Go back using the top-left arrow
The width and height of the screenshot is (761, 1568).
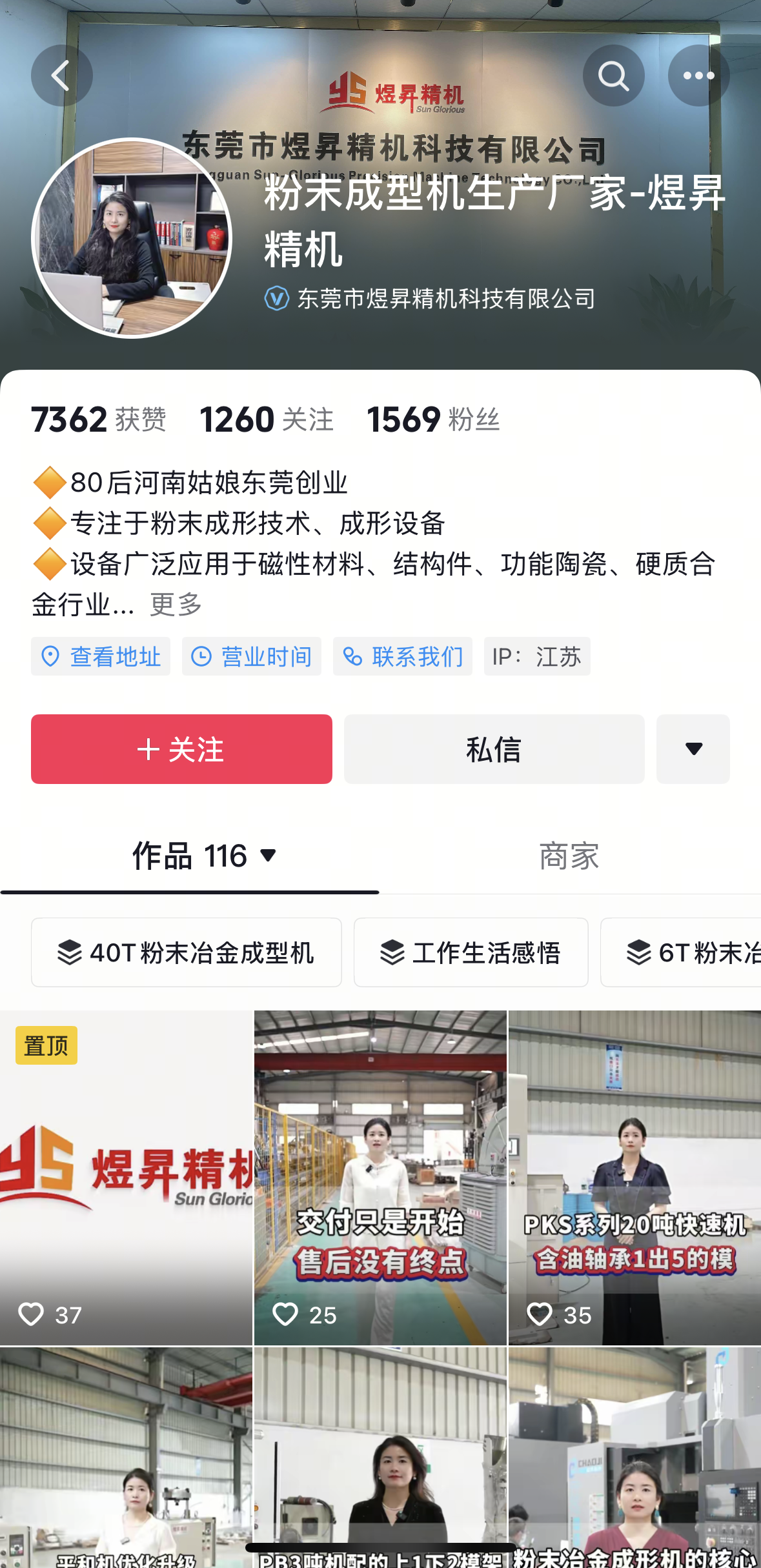pos(61,76)
